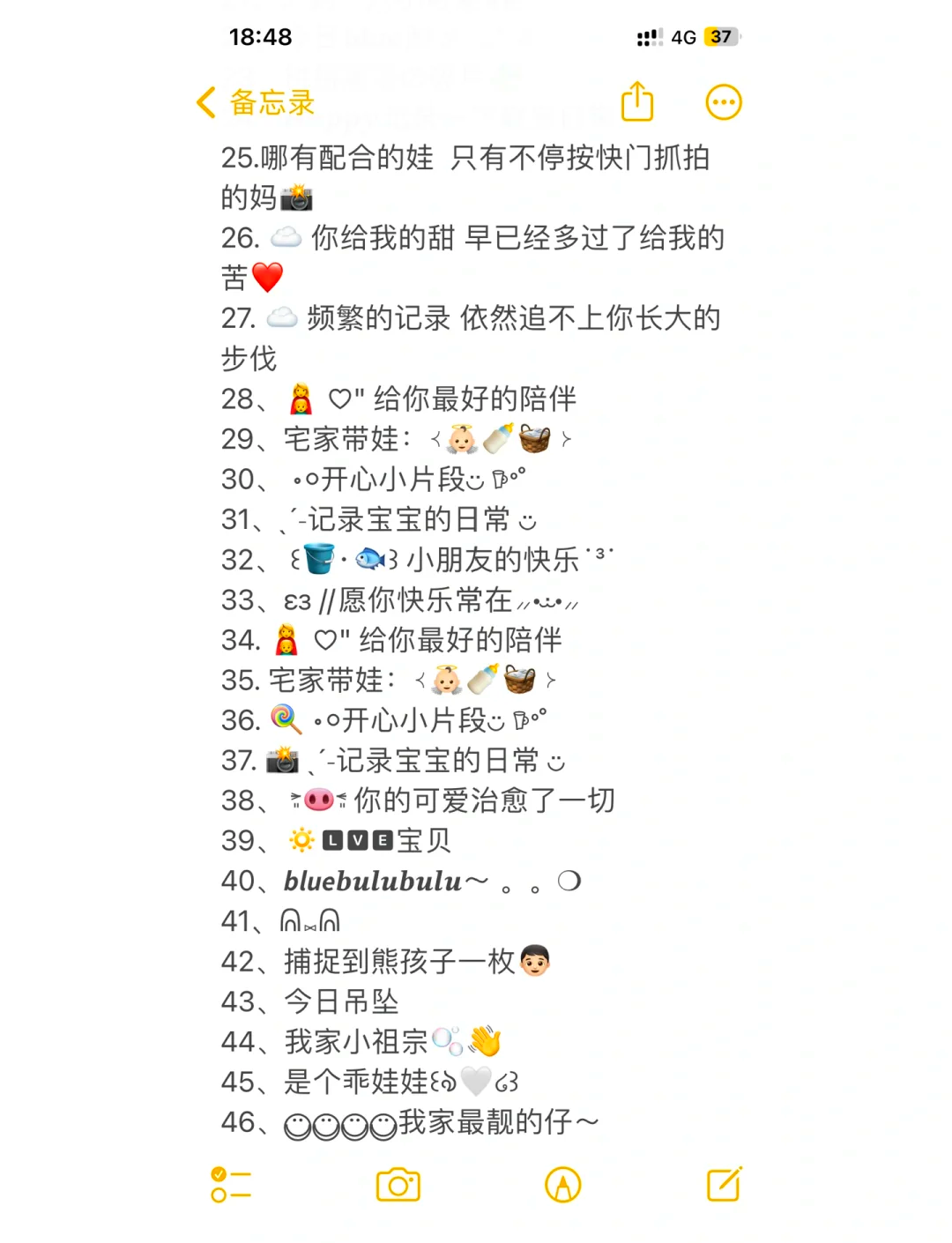
Task: Go back to 备忘录 list
Action: point(256,102)
